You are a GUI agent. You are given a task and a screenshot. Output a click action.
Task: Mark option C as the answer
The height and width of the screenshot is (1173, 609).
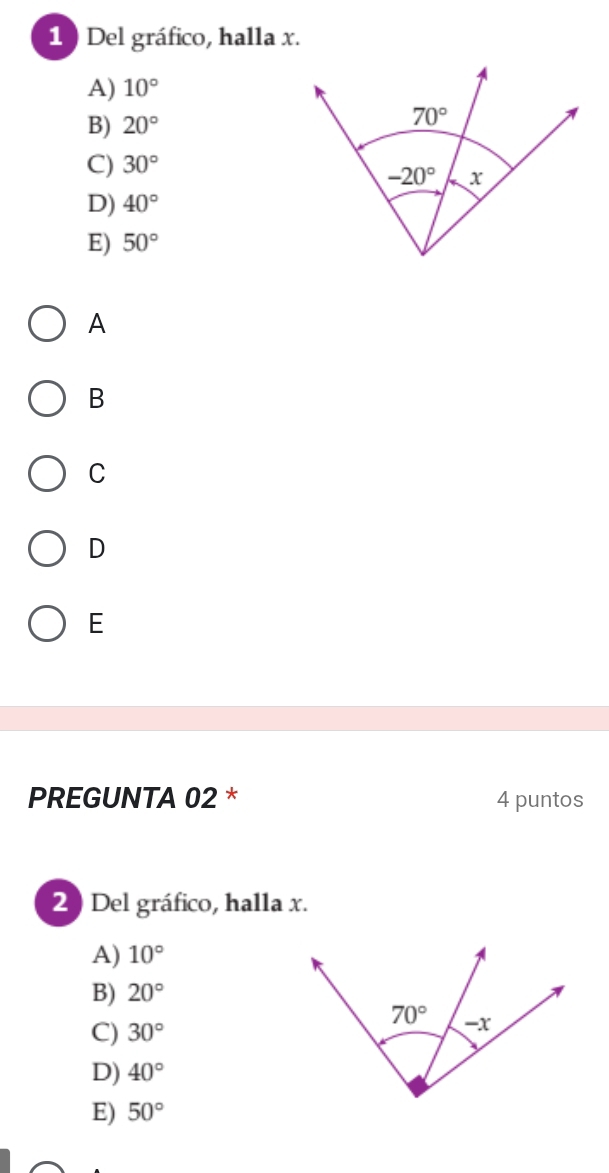46,474
